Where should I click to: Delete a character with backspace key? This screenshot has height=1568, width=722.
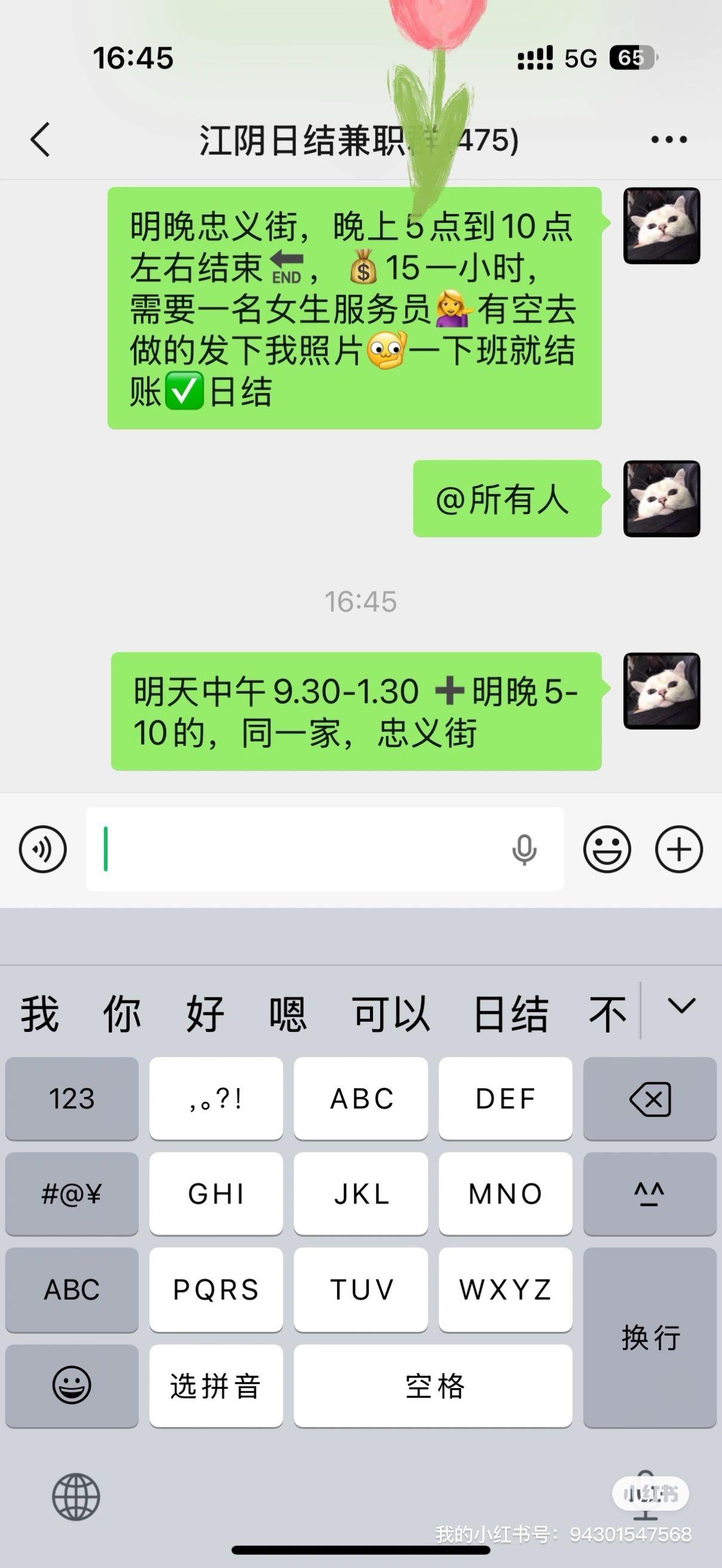click(650, 1099)
